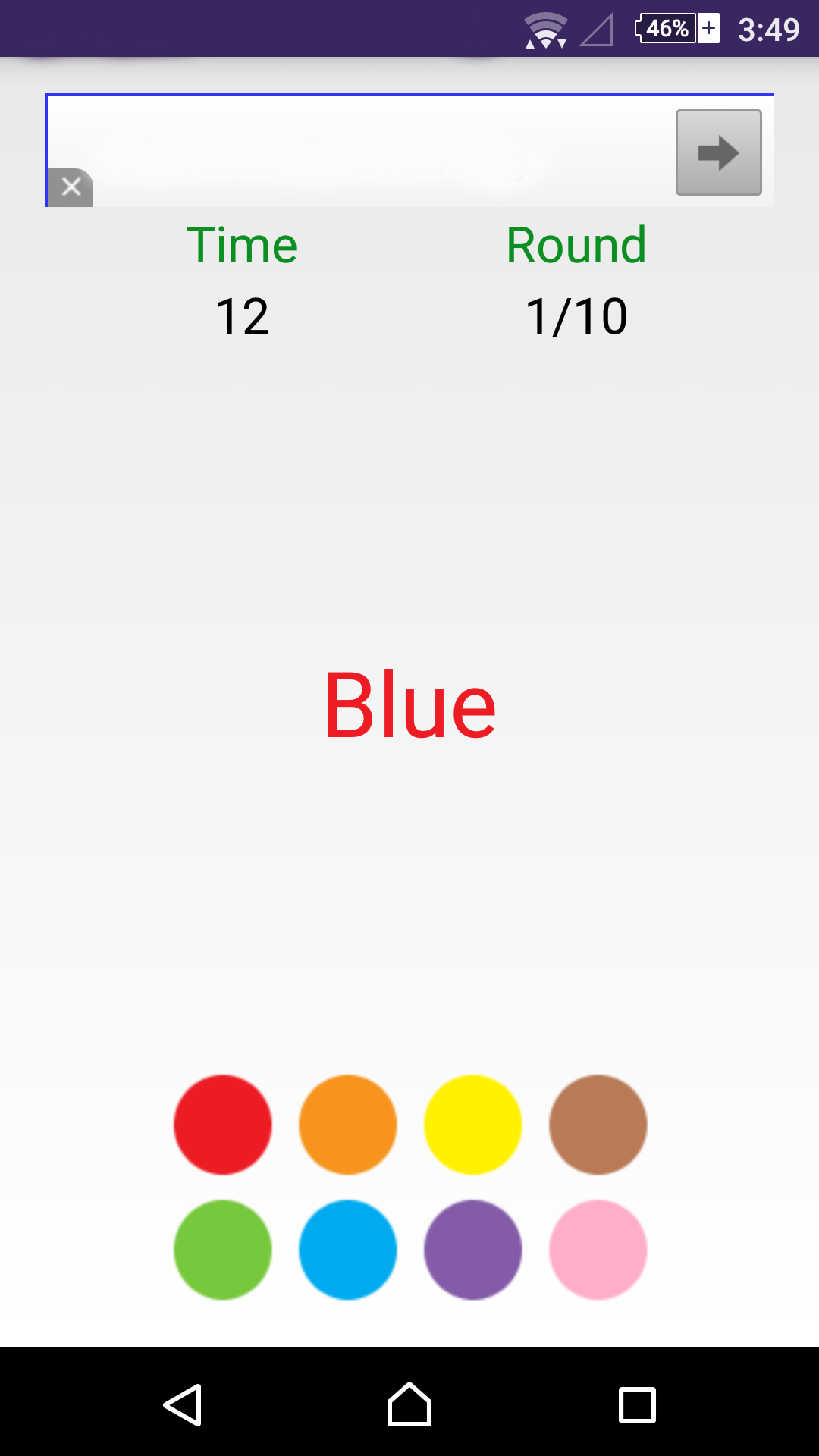Image resolution: width=819 pixels, height=1456 pixels.
Task: Select the red color circle
Action: (222, 1125)
